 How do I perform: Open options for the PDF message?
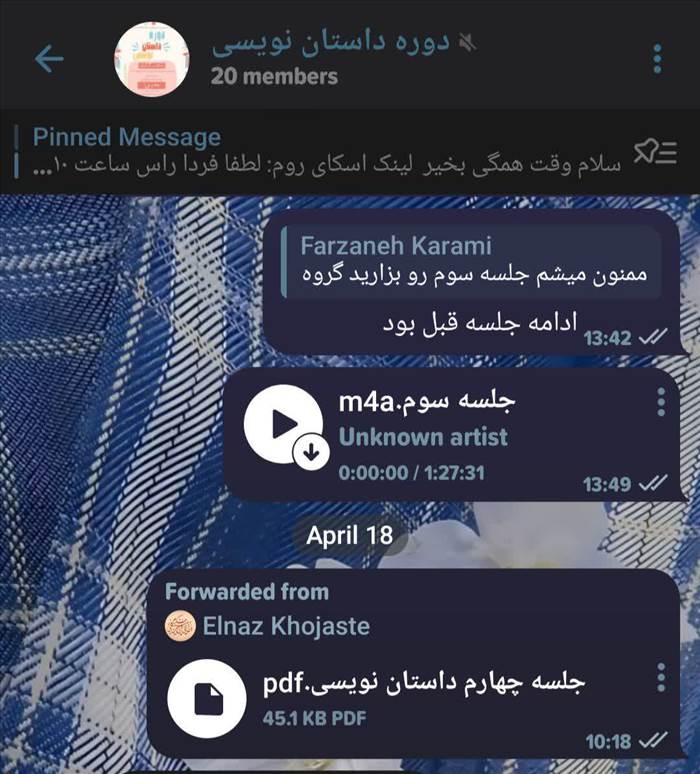point(660,678)
